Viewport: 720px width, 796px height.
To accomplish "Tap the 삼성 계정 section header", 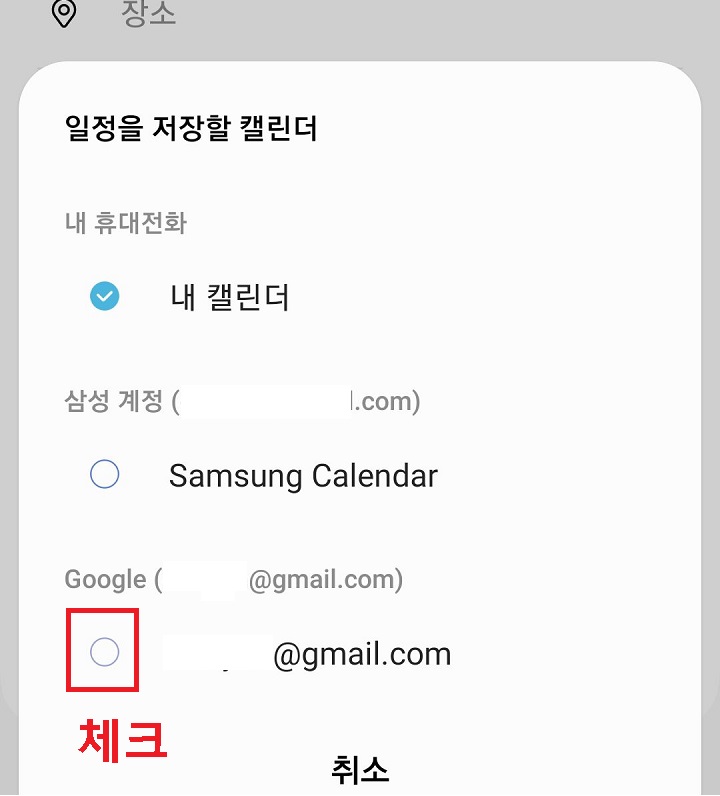I will click(x=243, y=400).
